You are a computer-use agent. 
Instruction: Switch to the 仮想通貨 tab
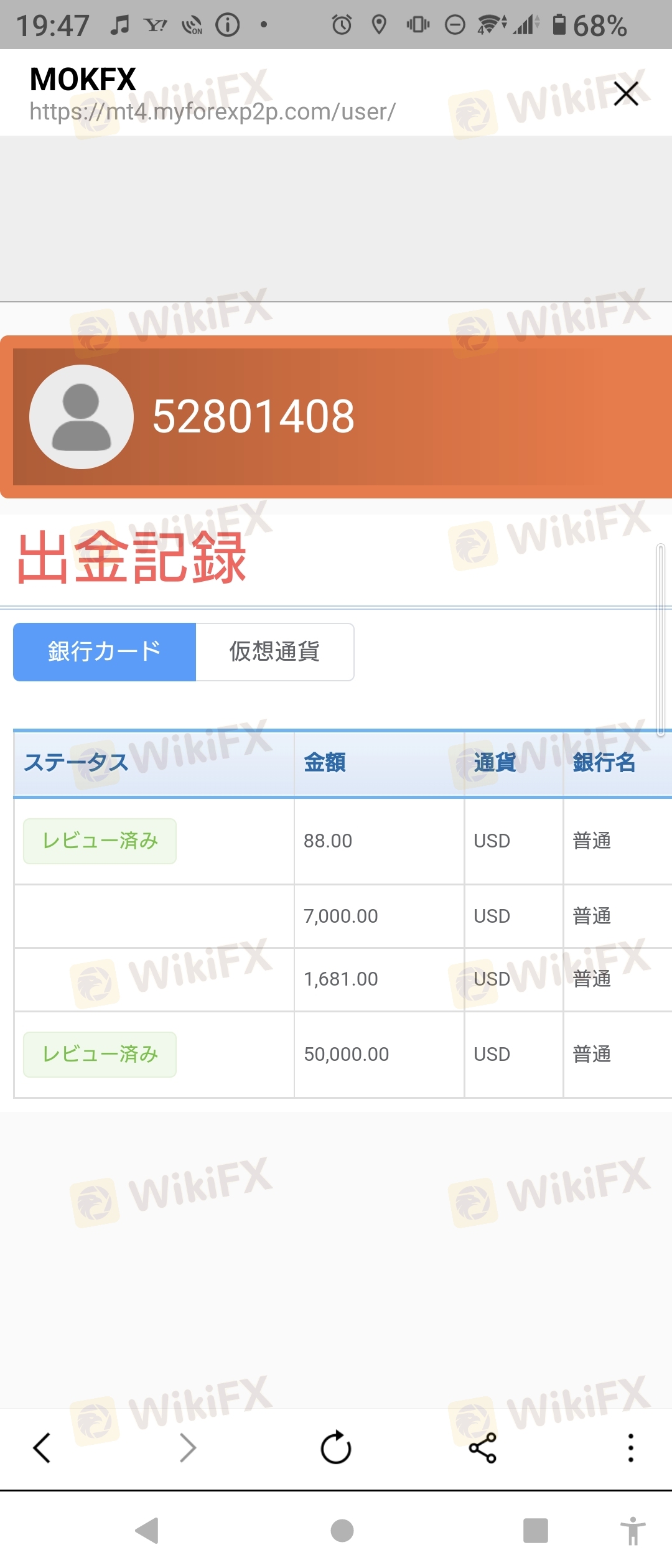pos(274,651)
